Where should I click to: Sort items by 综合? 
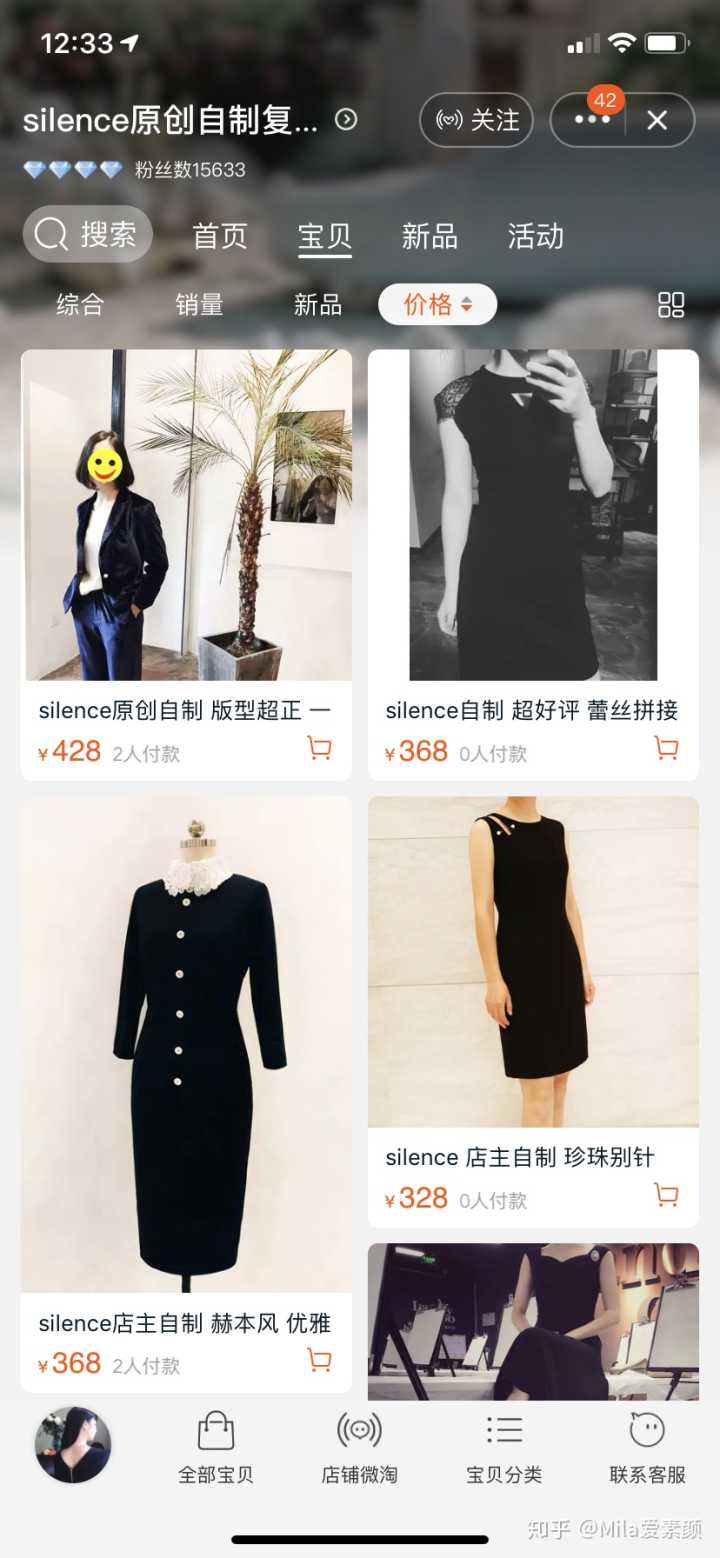[80, 305]
